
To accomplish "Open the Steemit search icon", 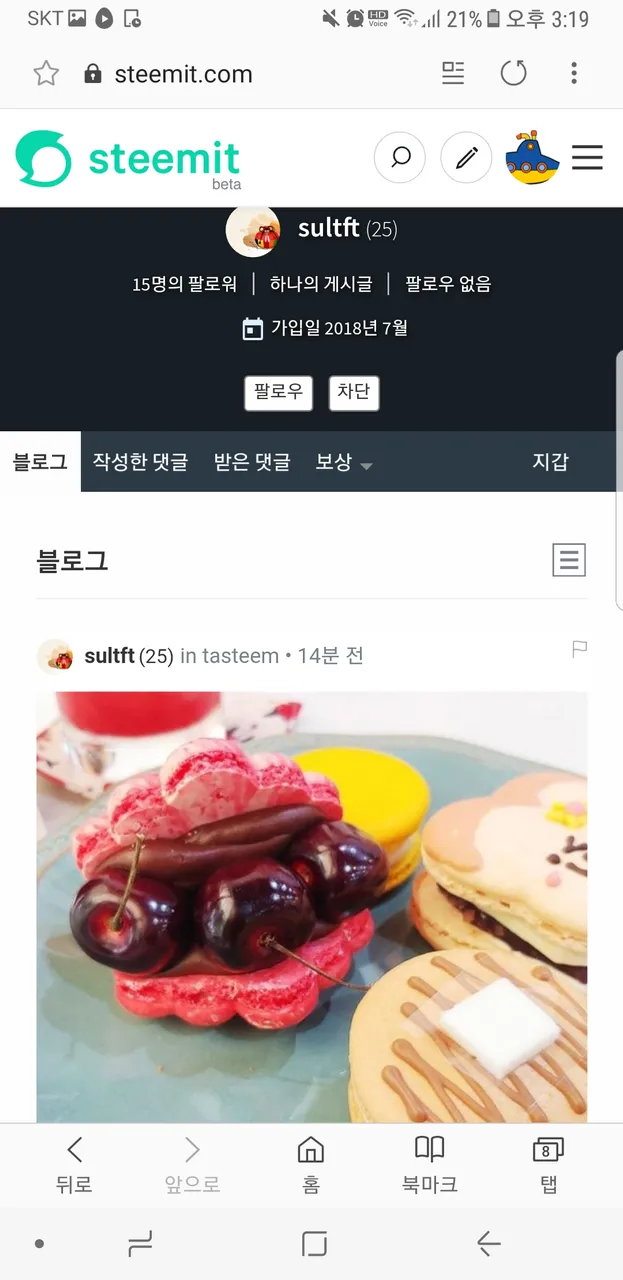I will click(x=400, y=158).
